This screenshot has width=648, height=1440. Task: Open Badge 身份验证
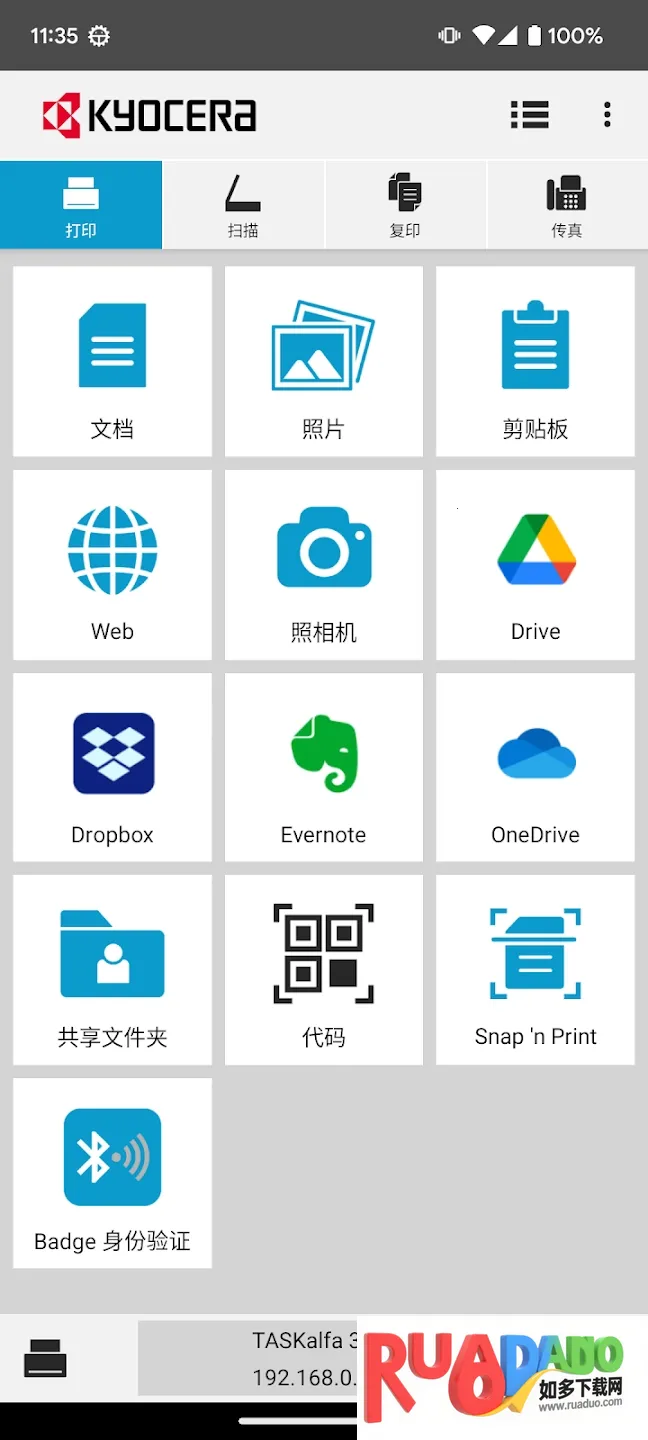click(112, 1172)
